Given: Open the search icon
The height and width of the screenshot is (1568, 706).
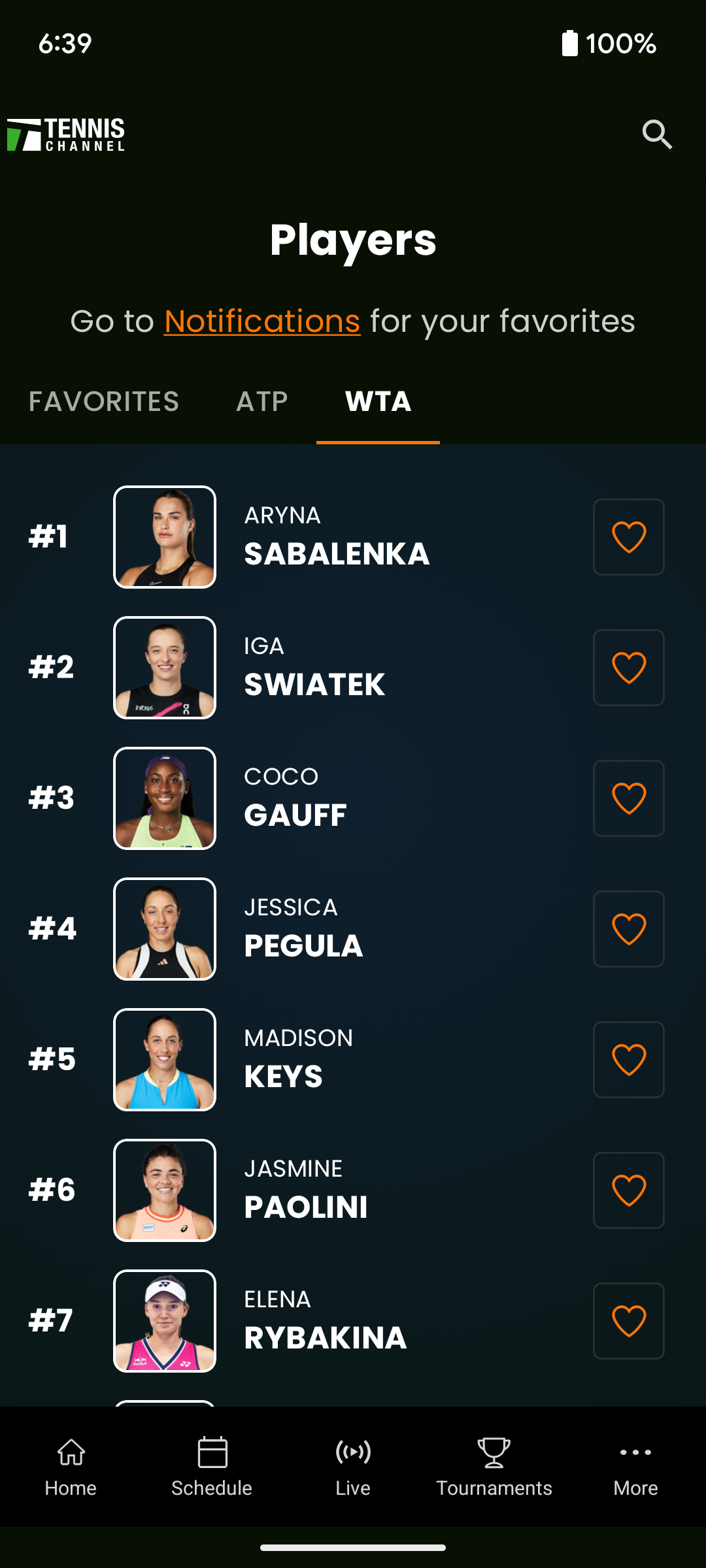Looking at the screenshot, I should click(x=656, y=135).
